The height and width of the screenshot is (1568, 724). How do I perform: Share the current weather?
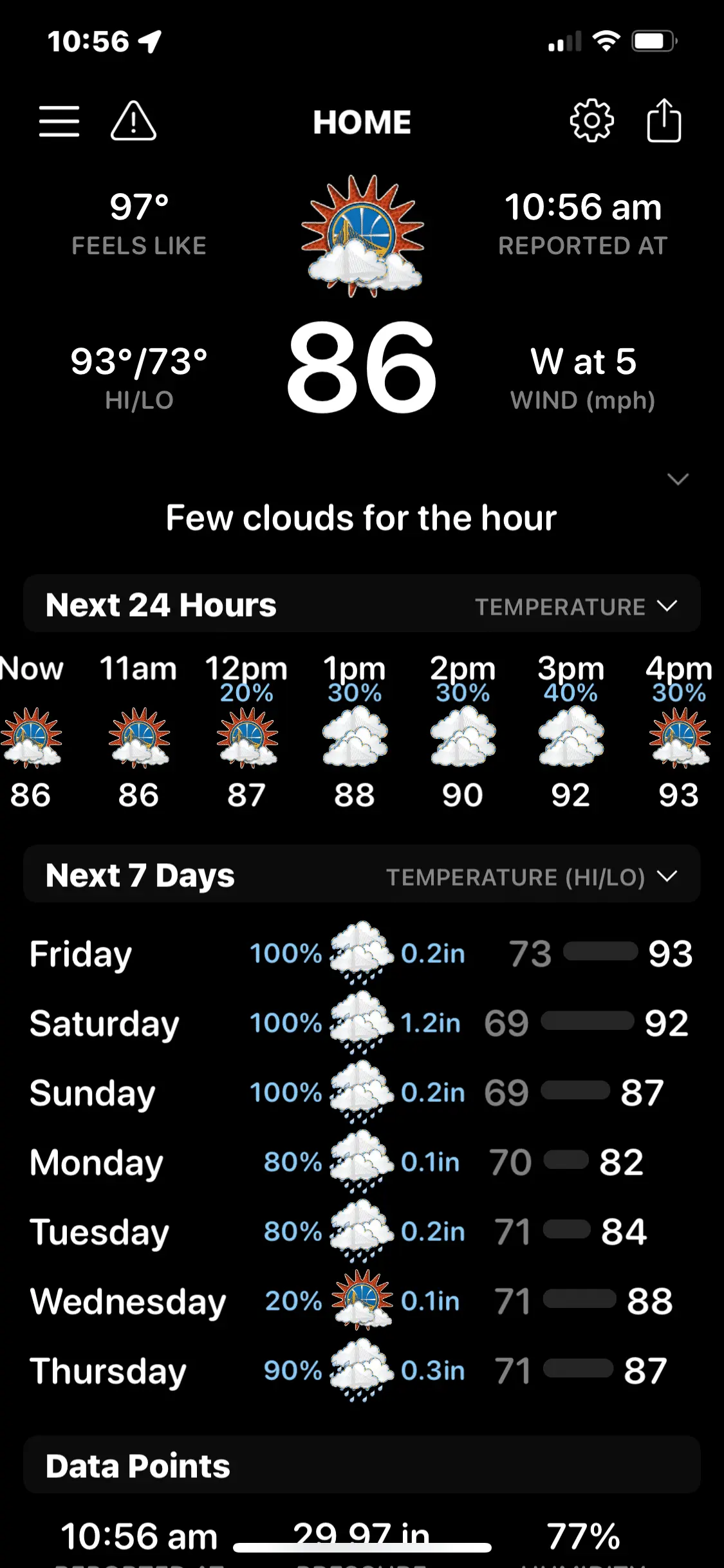coord(664,121)
